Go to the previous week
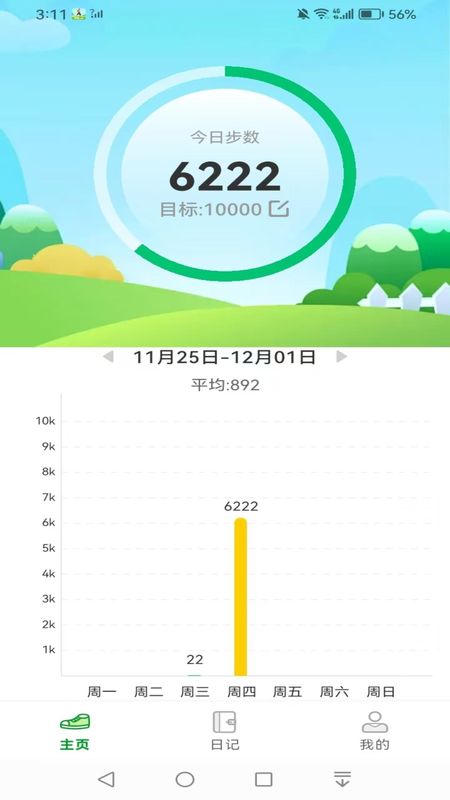This screenshot has height=800, width=450. (108, 357)
